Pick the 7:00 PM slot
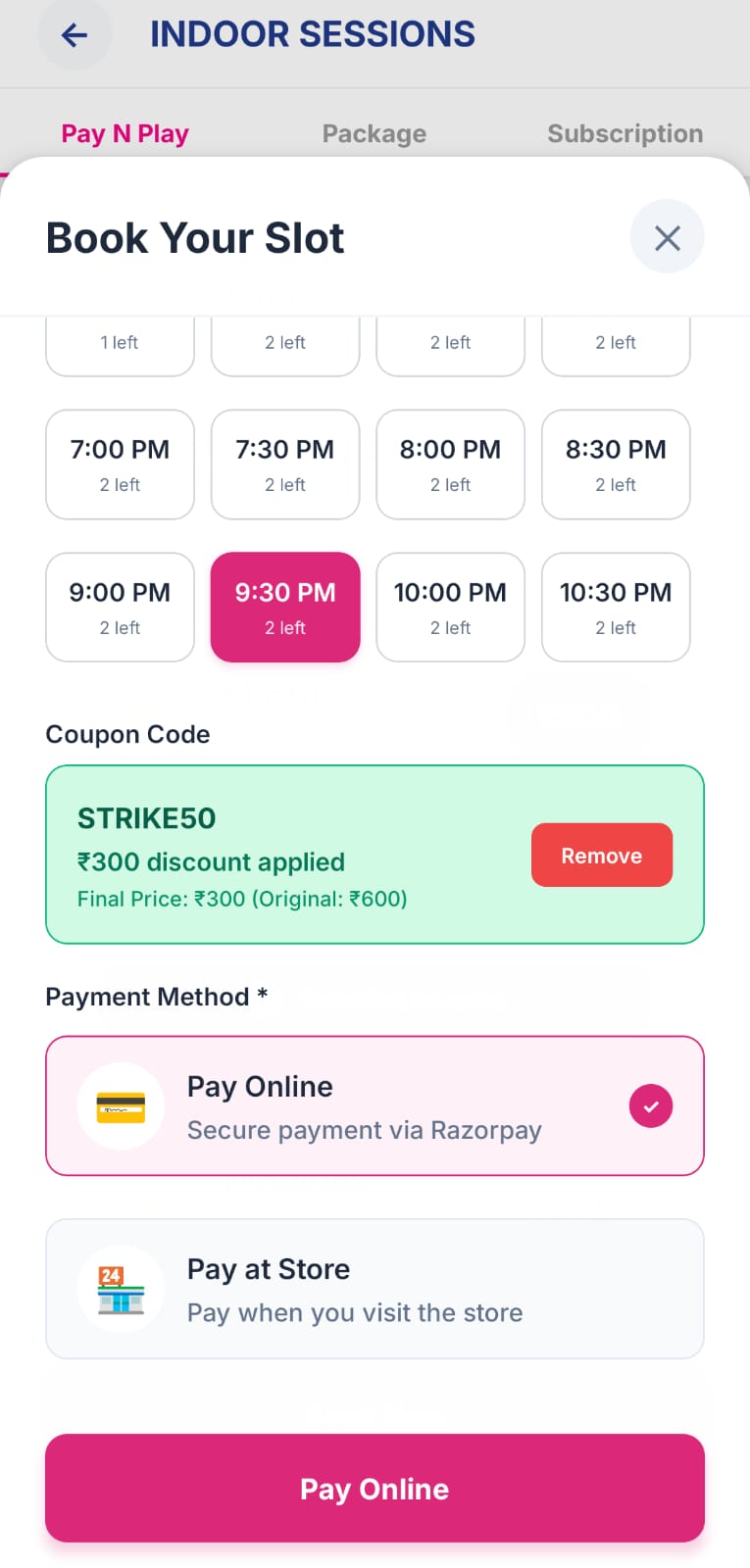The image size is (750, 1568). coord(120,464)
